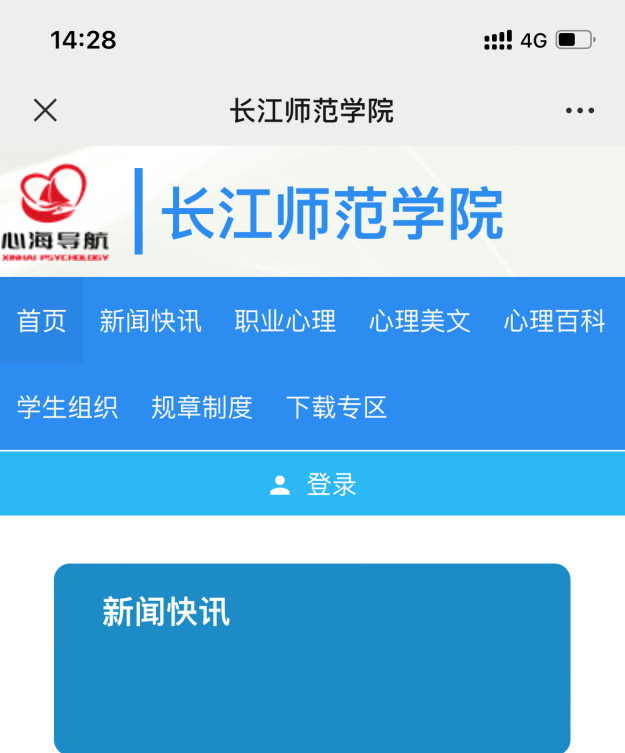Go to the 学生组织 section
This screenshot has width=625, height=753.
click(67, 408)
